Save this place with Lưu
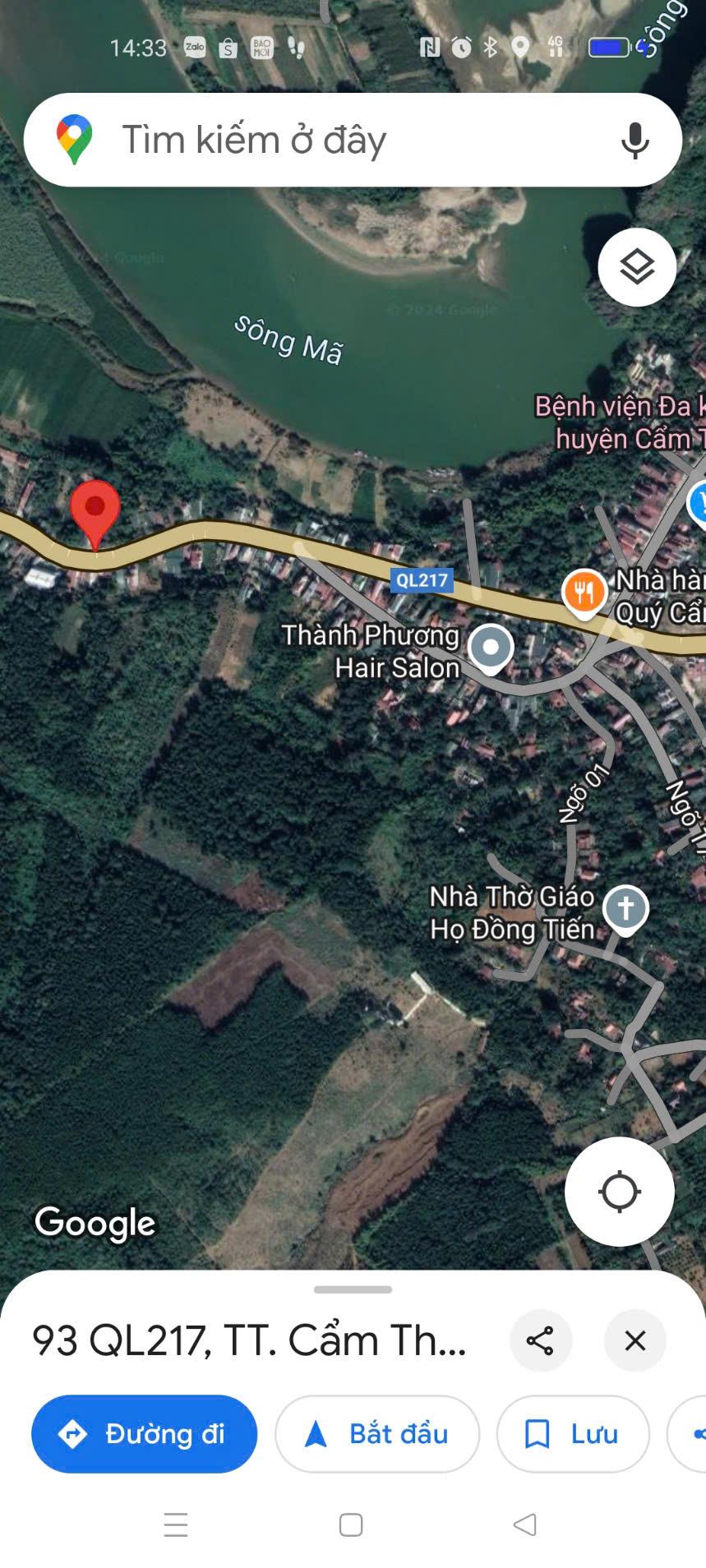This screenshot has width=706, height=1568. (x=573, y=1434)
